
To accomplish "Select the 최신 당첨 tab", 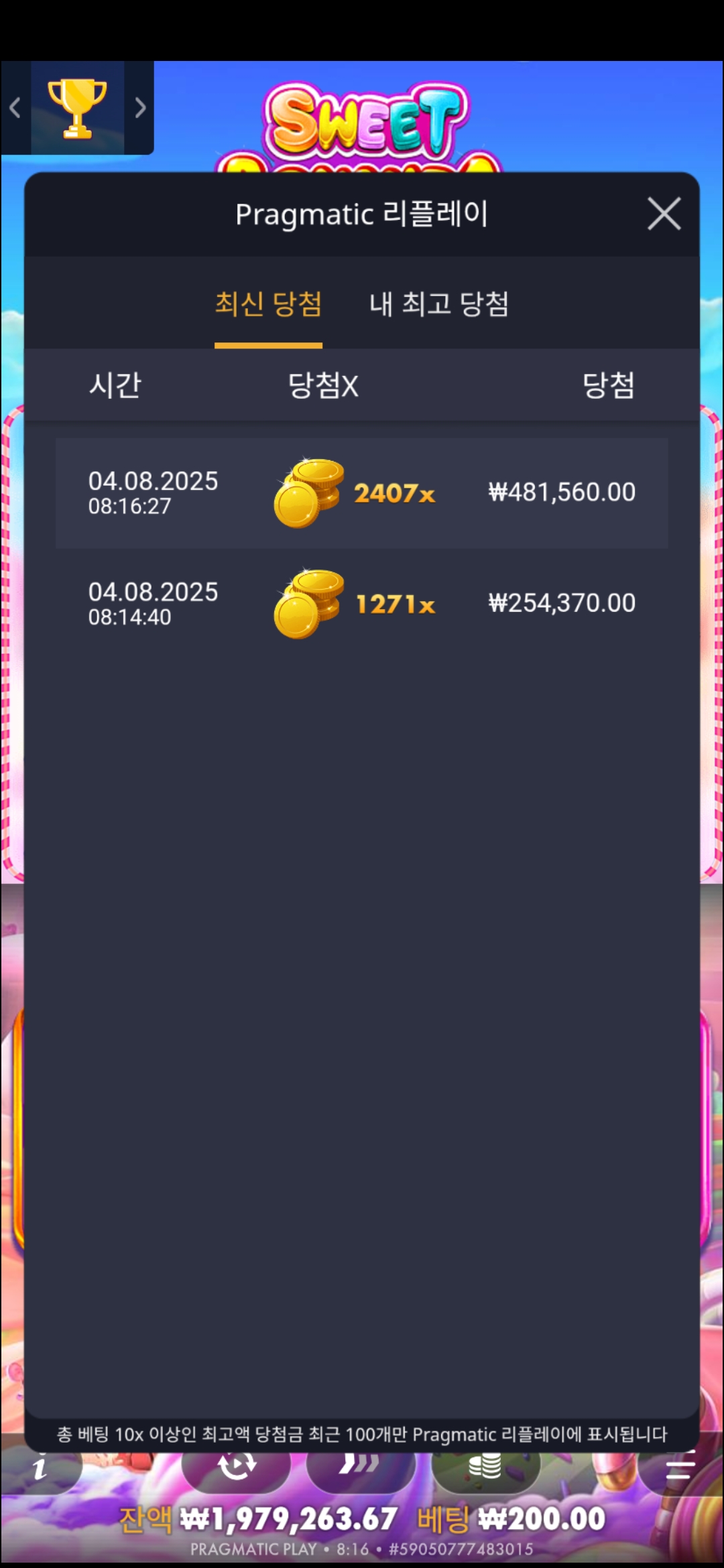I will (268, 305).
